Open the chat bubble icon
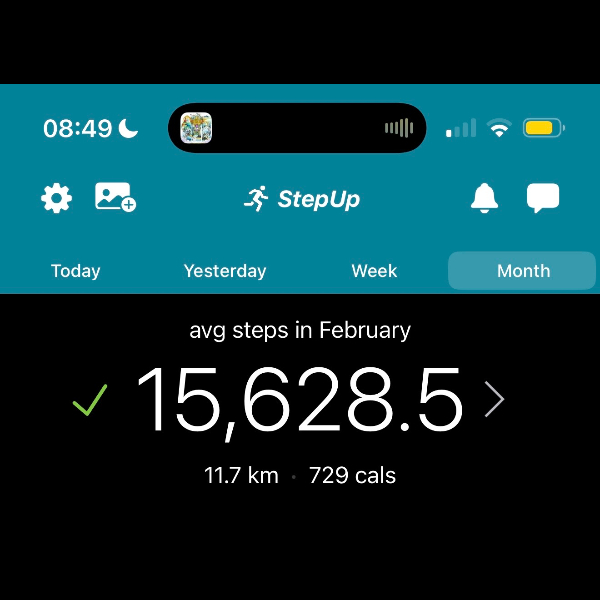This screenshot has height=600, width=600. 542,198
